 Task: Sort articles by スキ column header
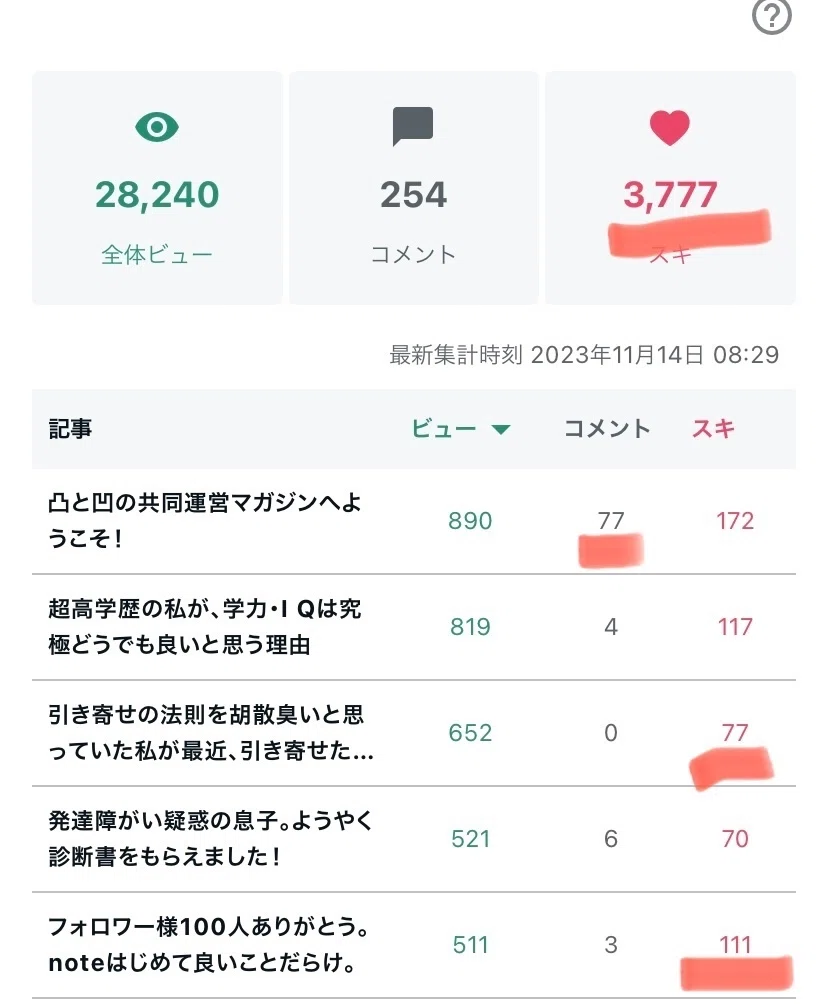point(713,428)
